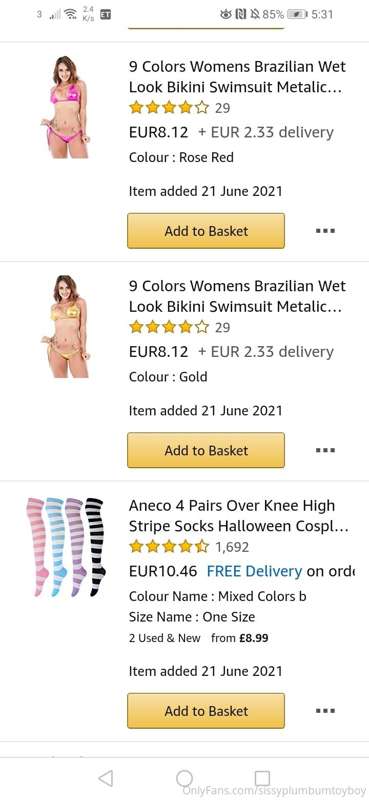Add the Aneco stripe socks to basket
This screenshot has width=369, height=800.
coord(206,711)
